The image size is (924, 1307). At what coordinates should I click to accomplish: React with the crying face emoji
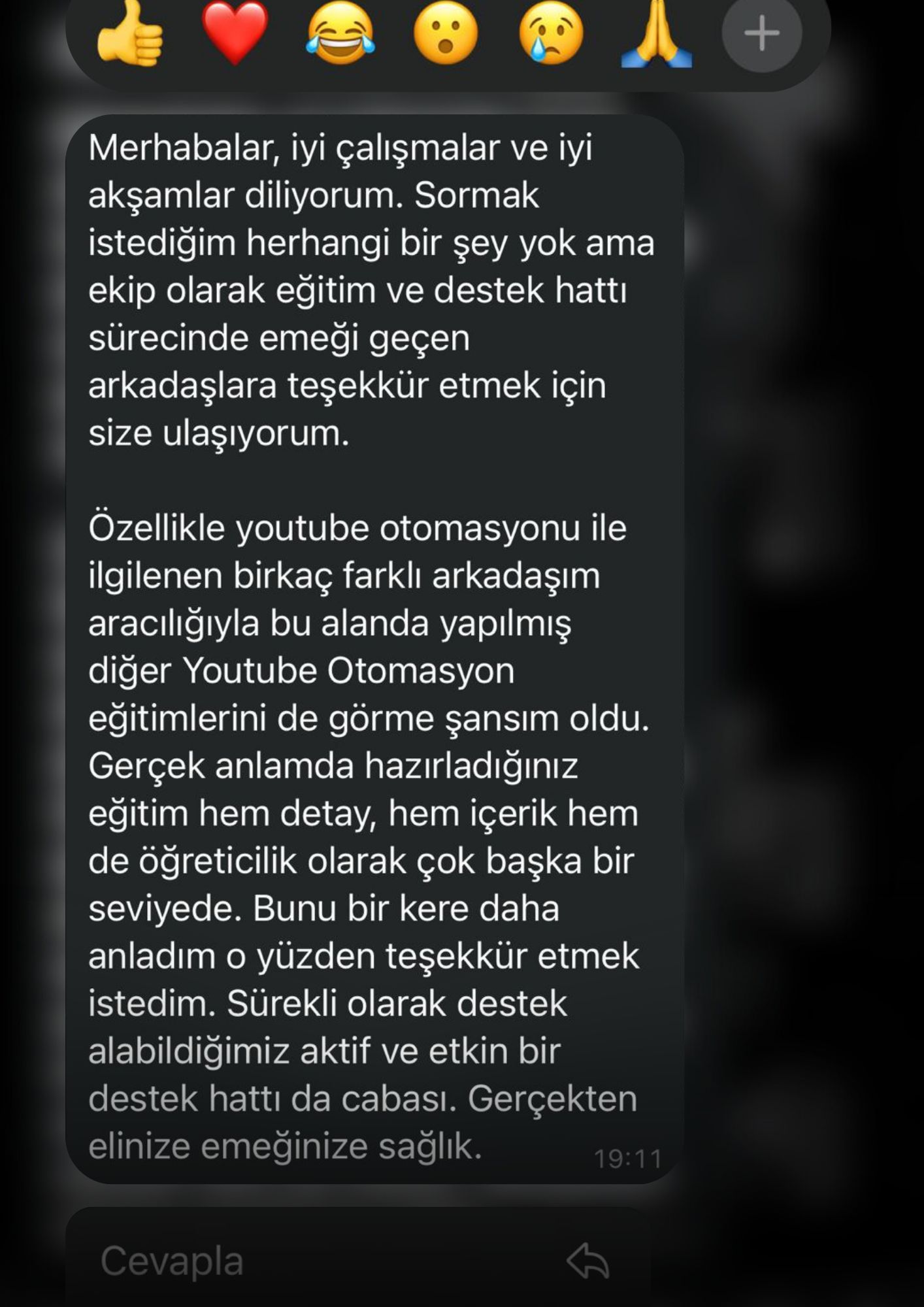click(x=551, y=34)
